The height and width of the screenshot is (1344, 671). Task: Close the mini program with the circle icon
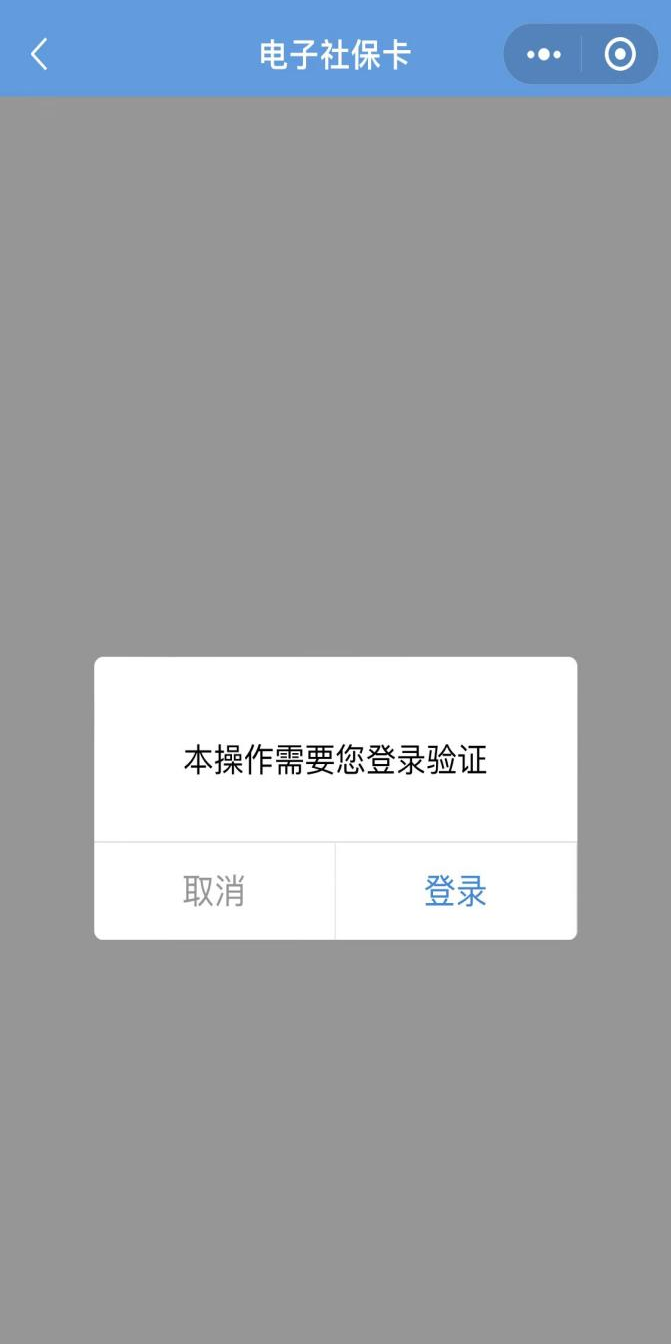point(620,54)
